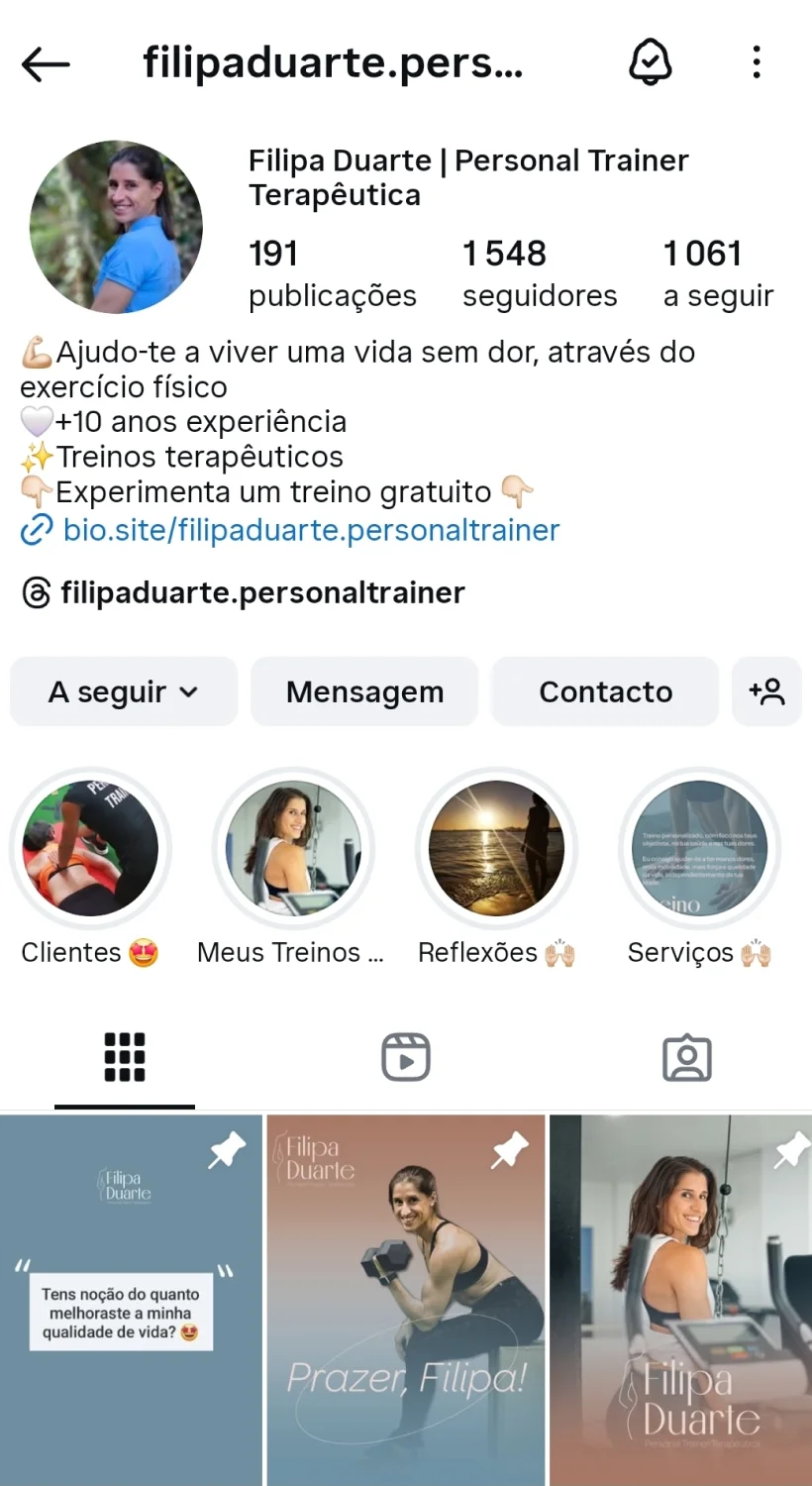
Task: Open the Clientes story highlight
Action: [x=90, y=848]
